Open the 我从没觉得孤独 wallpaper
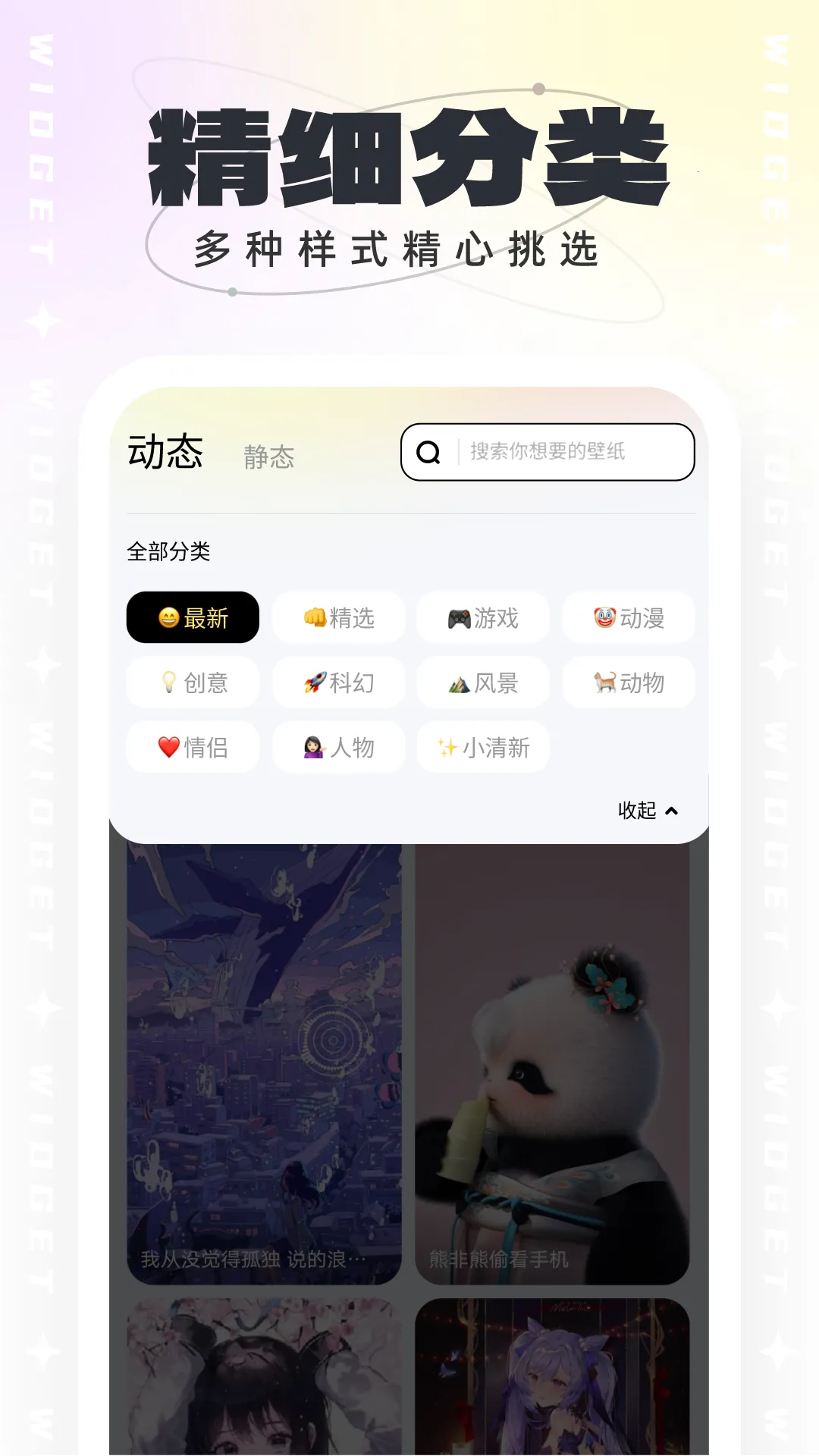The width and height of the screenshot is (819, 1456). click(x=264, y=1062)
